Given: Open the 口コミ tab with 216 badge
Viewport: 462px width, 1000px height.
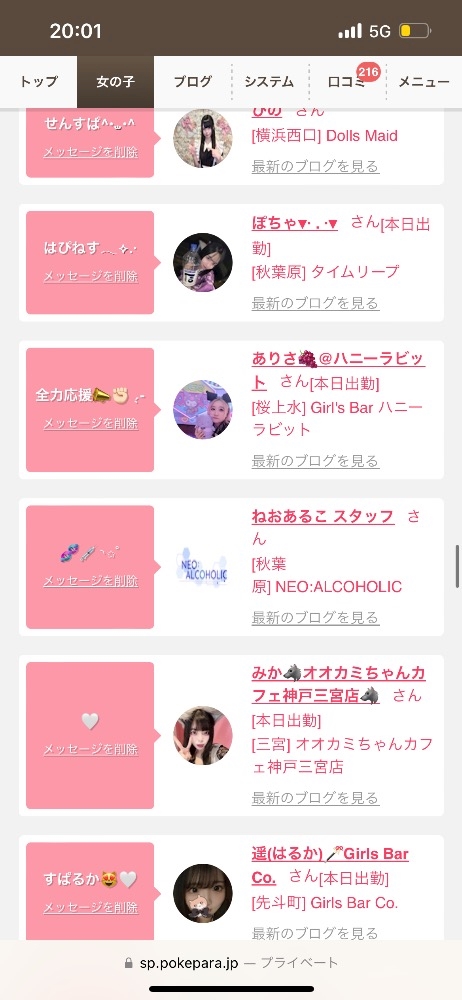Looking at the screenshot, I should pos(346,82).
